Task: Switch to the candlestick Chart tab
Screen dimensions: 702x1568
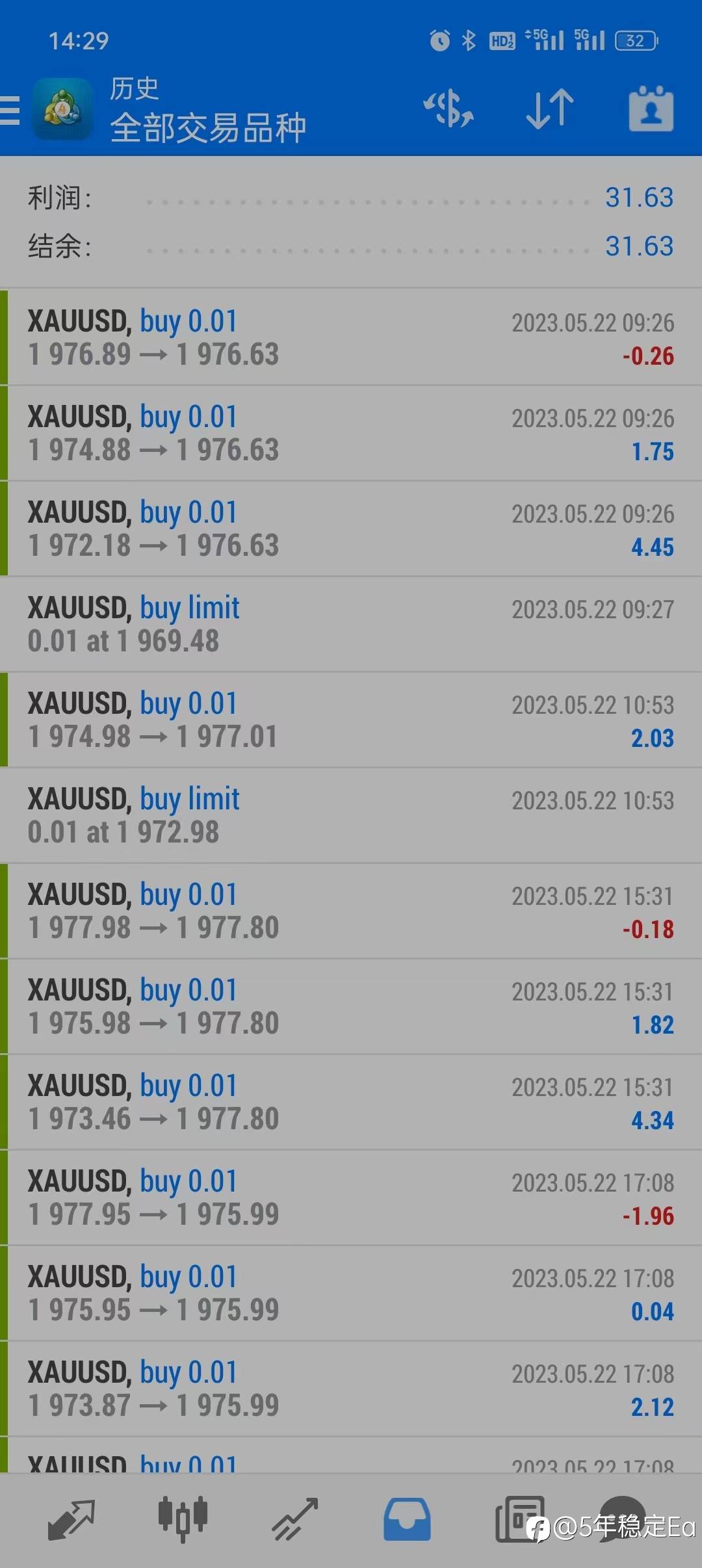Action: [x=183, y=1520]
